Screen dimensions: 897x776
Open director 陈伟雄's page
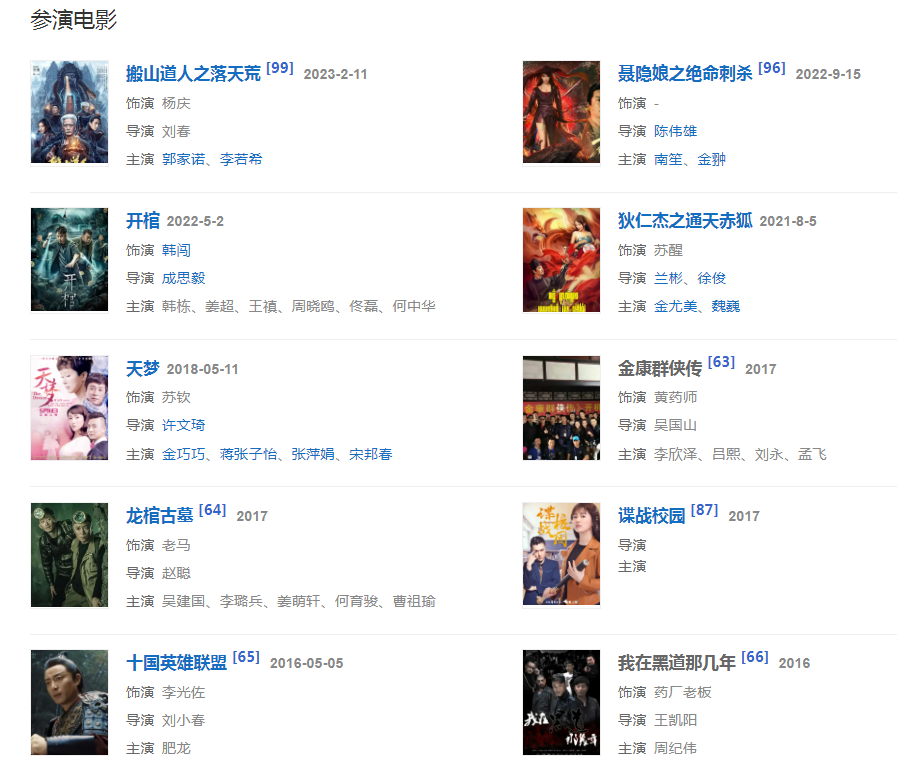tap(676, 131)
